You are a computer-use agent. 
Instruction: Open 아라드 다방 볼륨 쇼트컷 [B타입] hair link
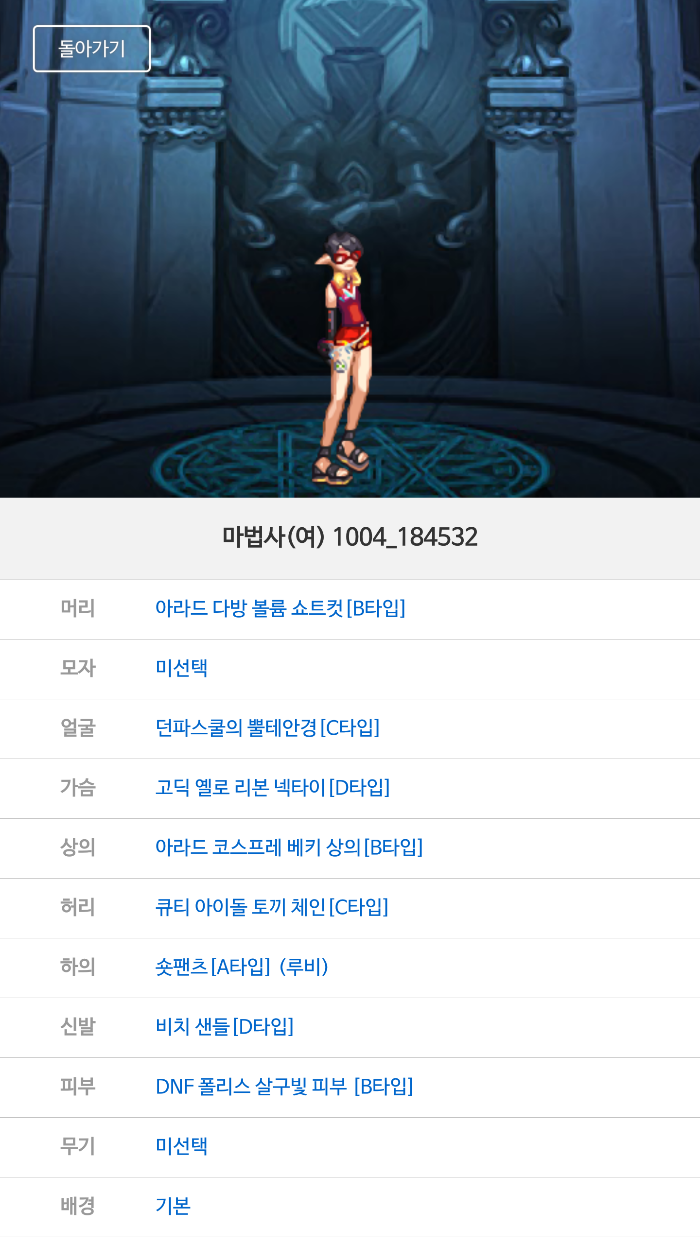pos(280,608)
